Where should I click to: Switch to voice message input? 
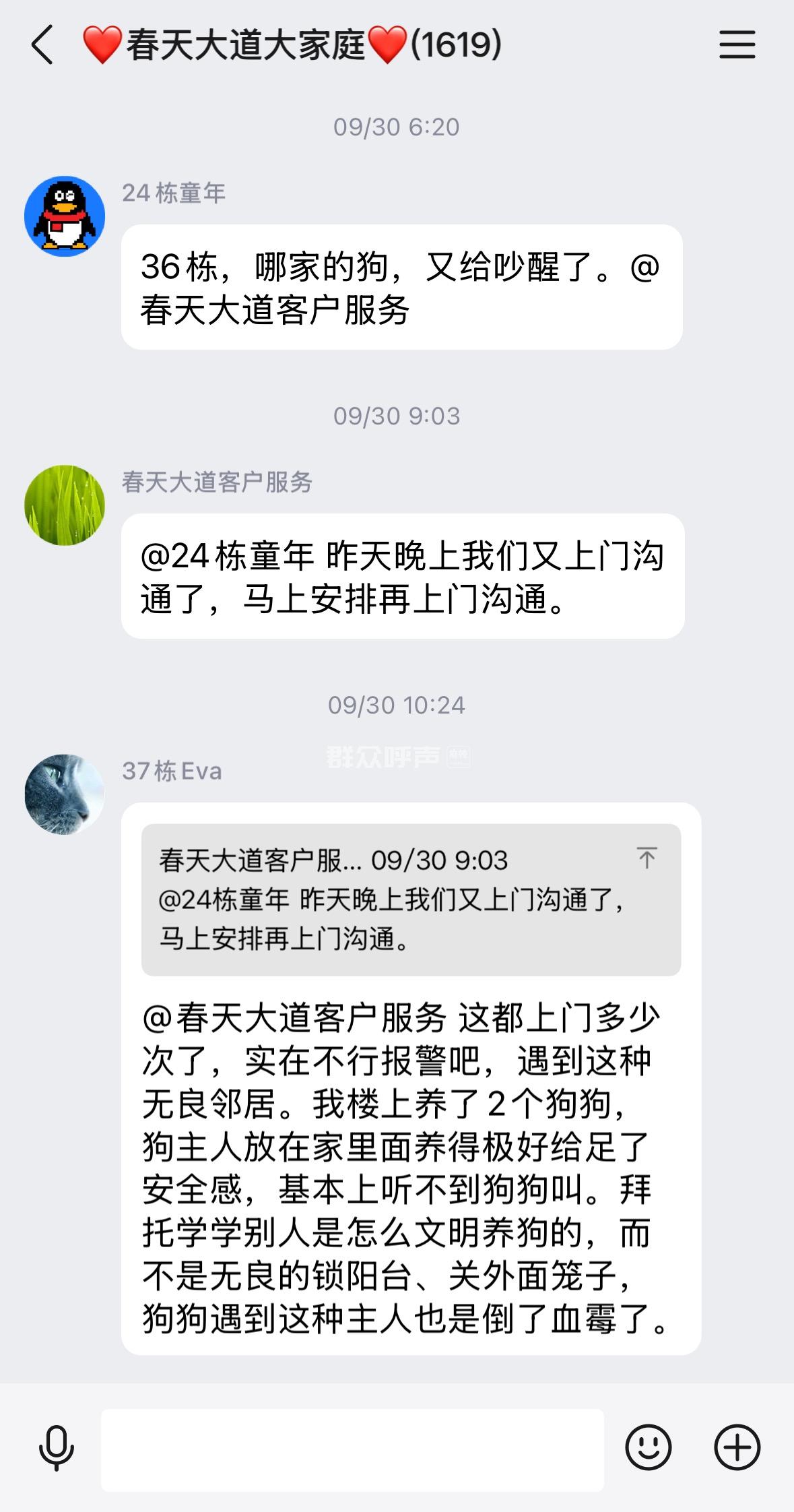(x=56, y=1447)
